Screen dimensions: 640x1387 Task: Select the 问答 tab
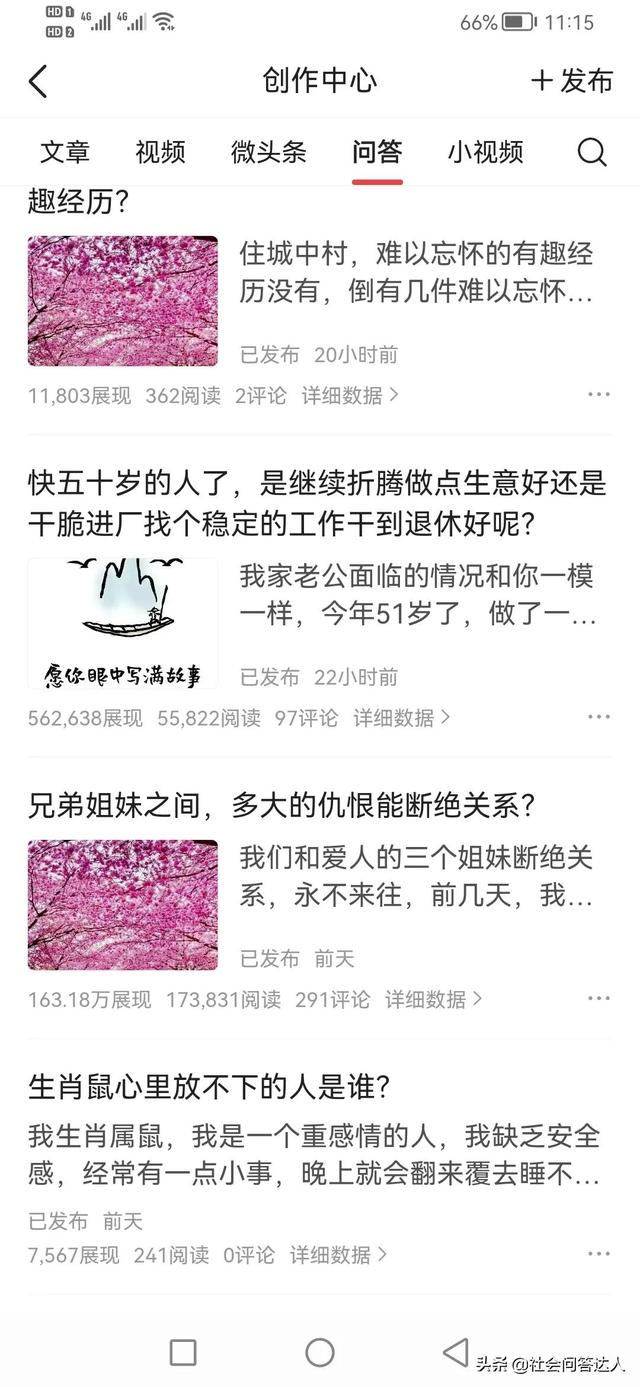(377, 152)
